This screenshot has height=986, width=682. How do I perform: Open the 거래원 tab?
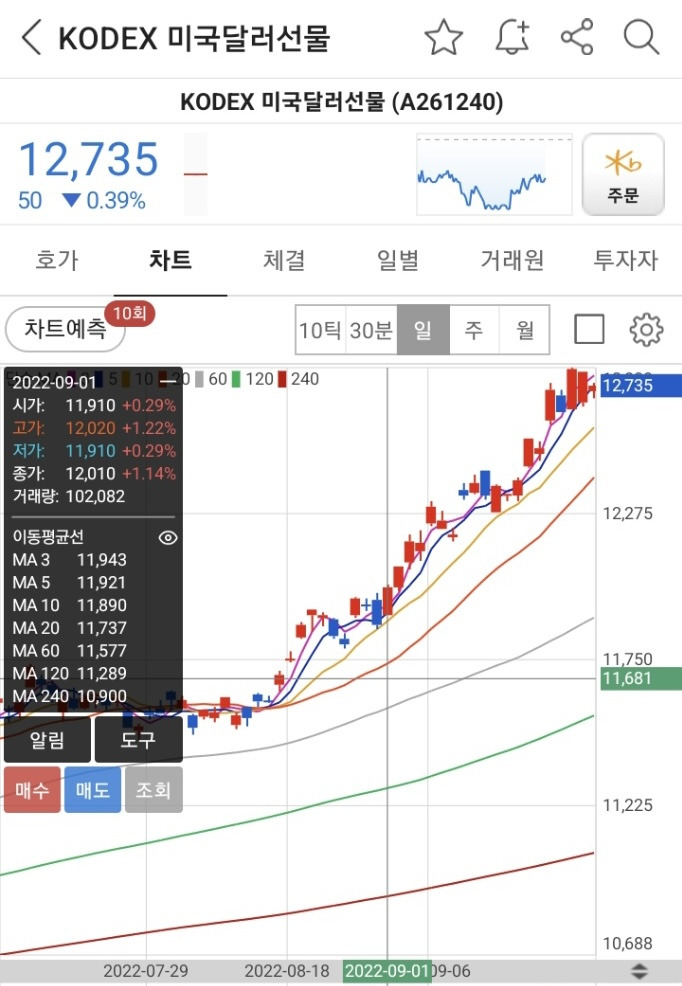tap(512, 261)
